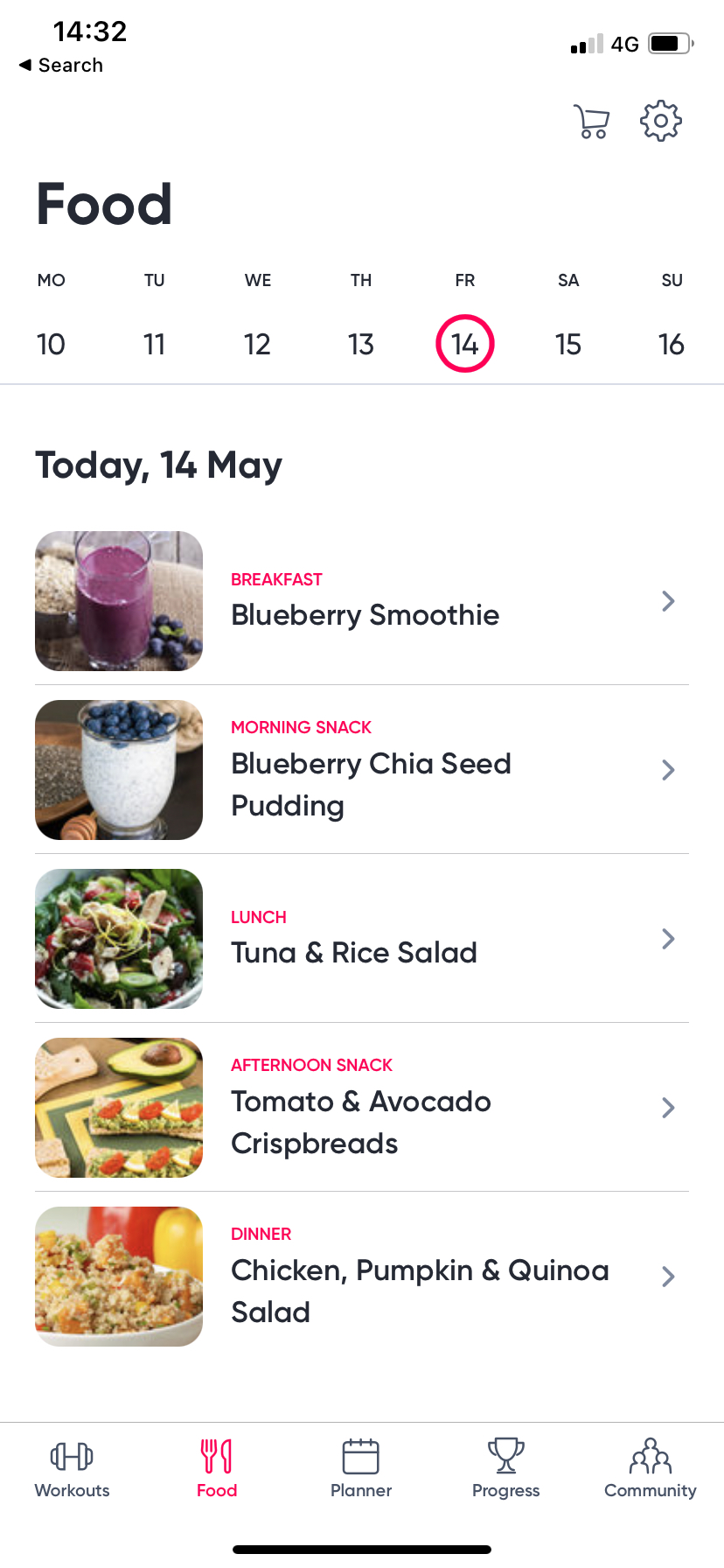Open settings gear

click(660, 122)
